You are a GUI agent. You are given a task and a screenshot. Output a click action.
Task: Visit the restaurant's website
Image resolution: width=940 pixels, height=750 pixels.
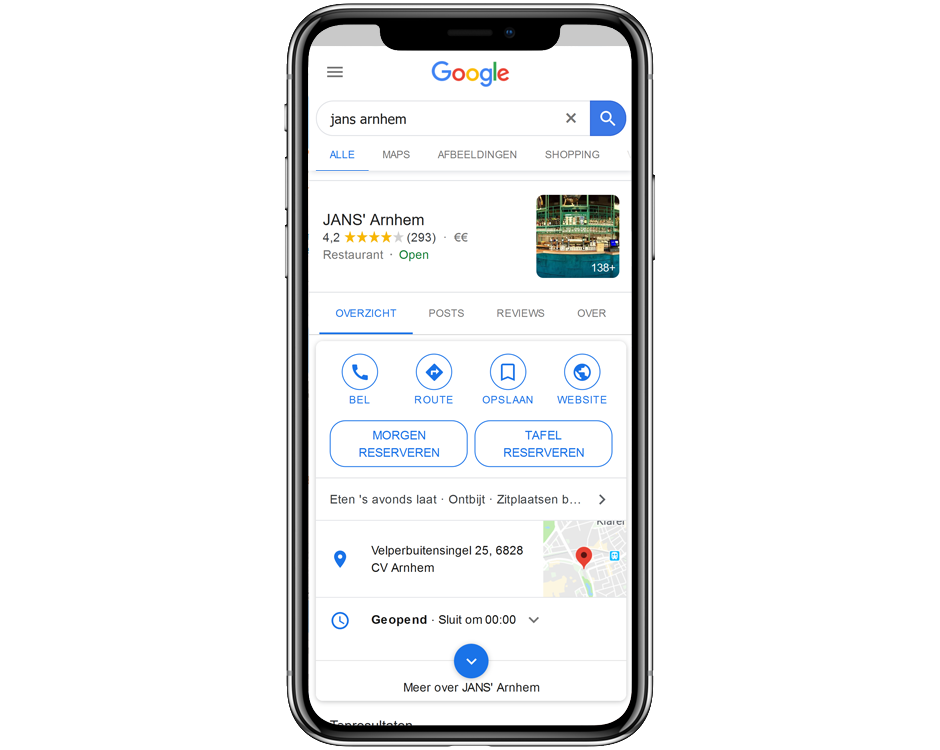582,373
